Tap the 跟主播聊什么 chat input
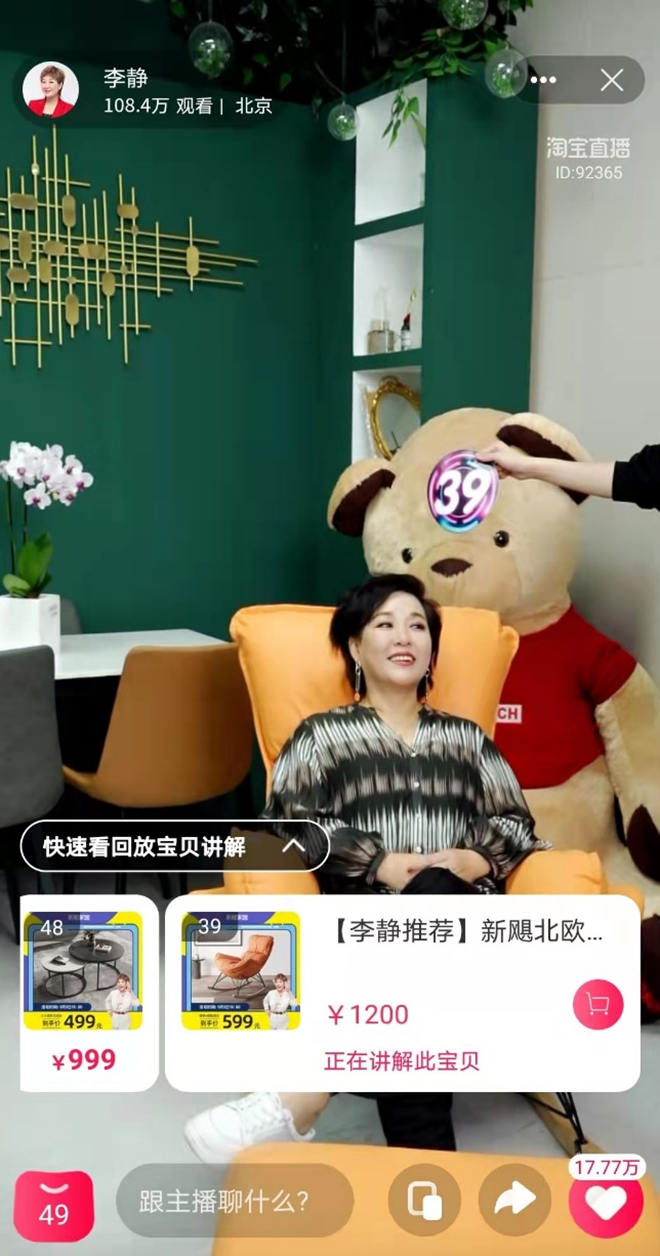This screenshot has height=1256, width=660. (234, 1200)
